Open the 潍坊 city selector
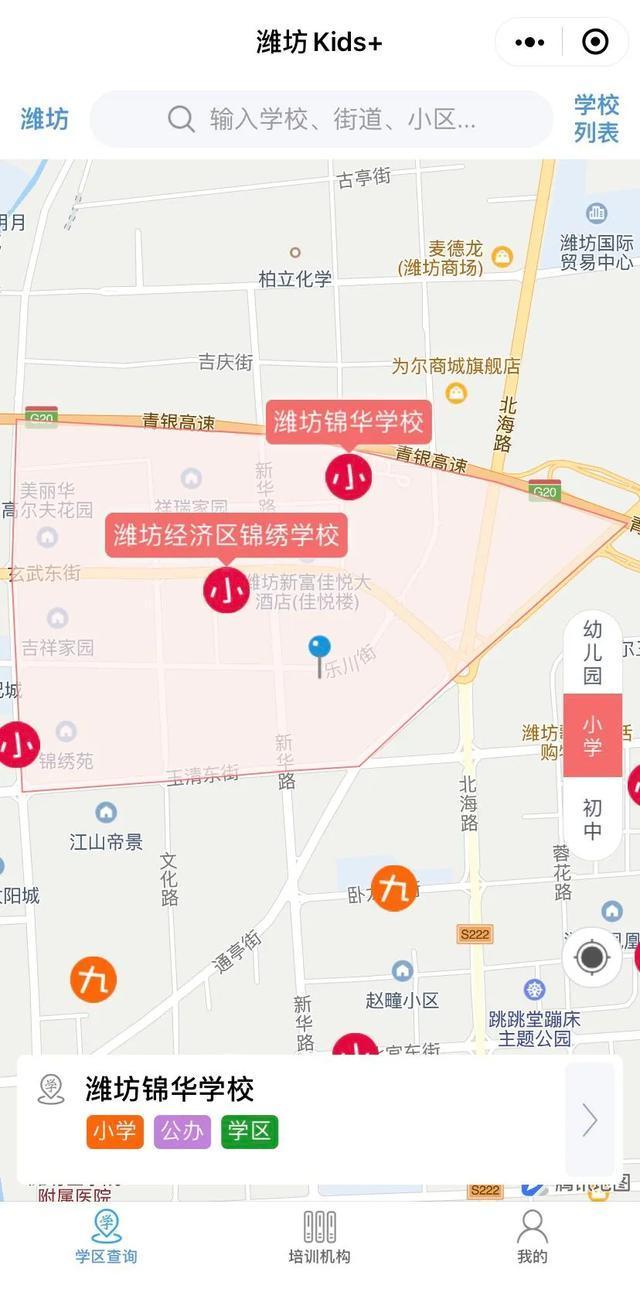 pos(45,120)
